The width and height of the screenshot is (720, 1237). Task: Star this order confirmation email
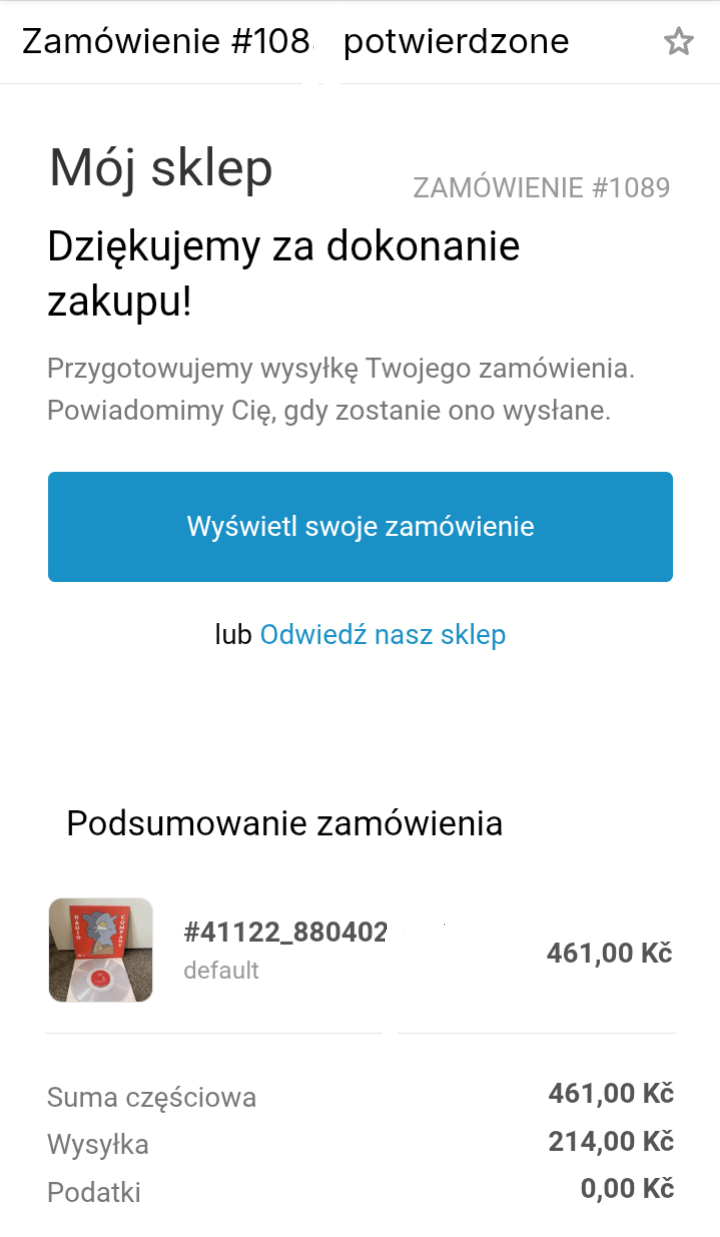pos(679,42)
